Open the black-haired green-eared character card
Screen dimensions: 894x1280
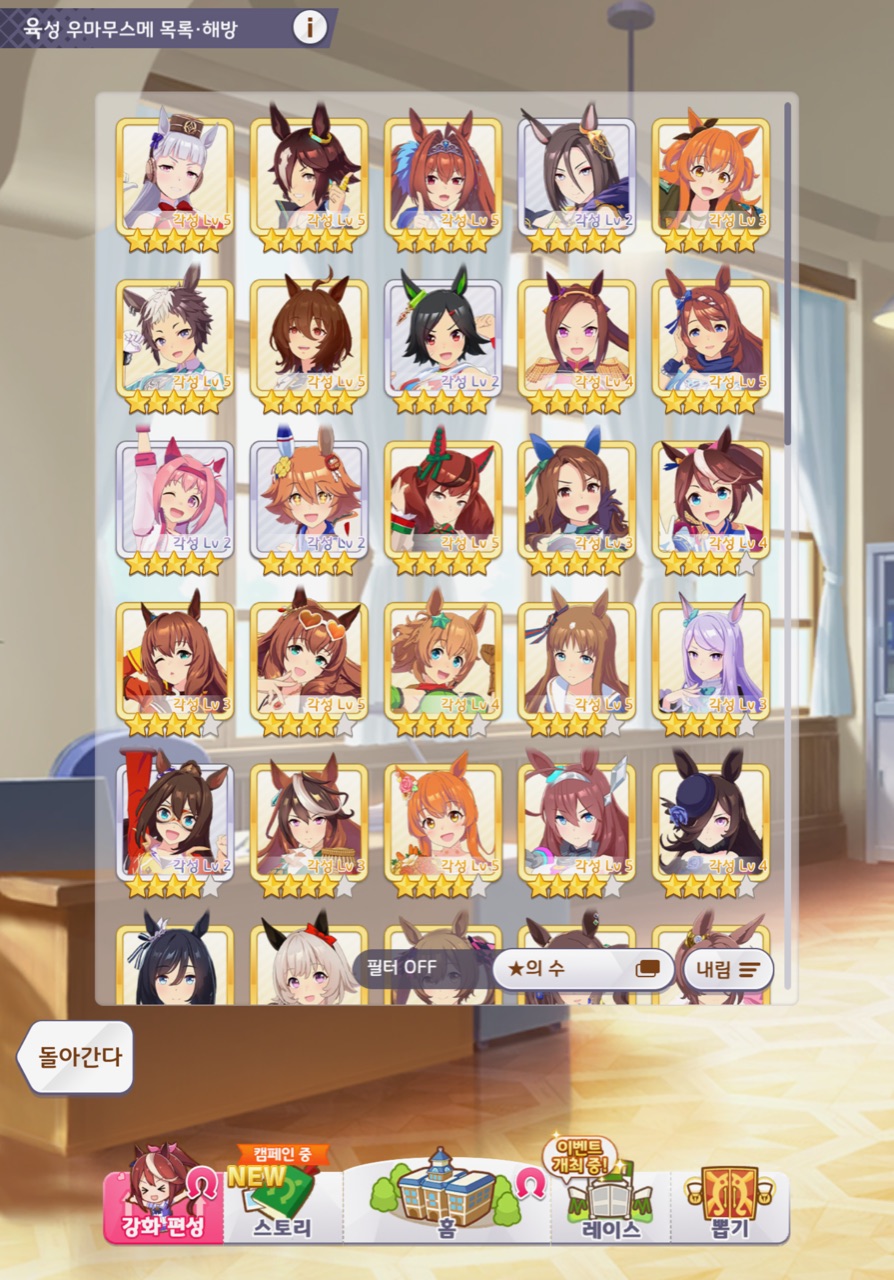pyautogui.click(x=443, y=338)
